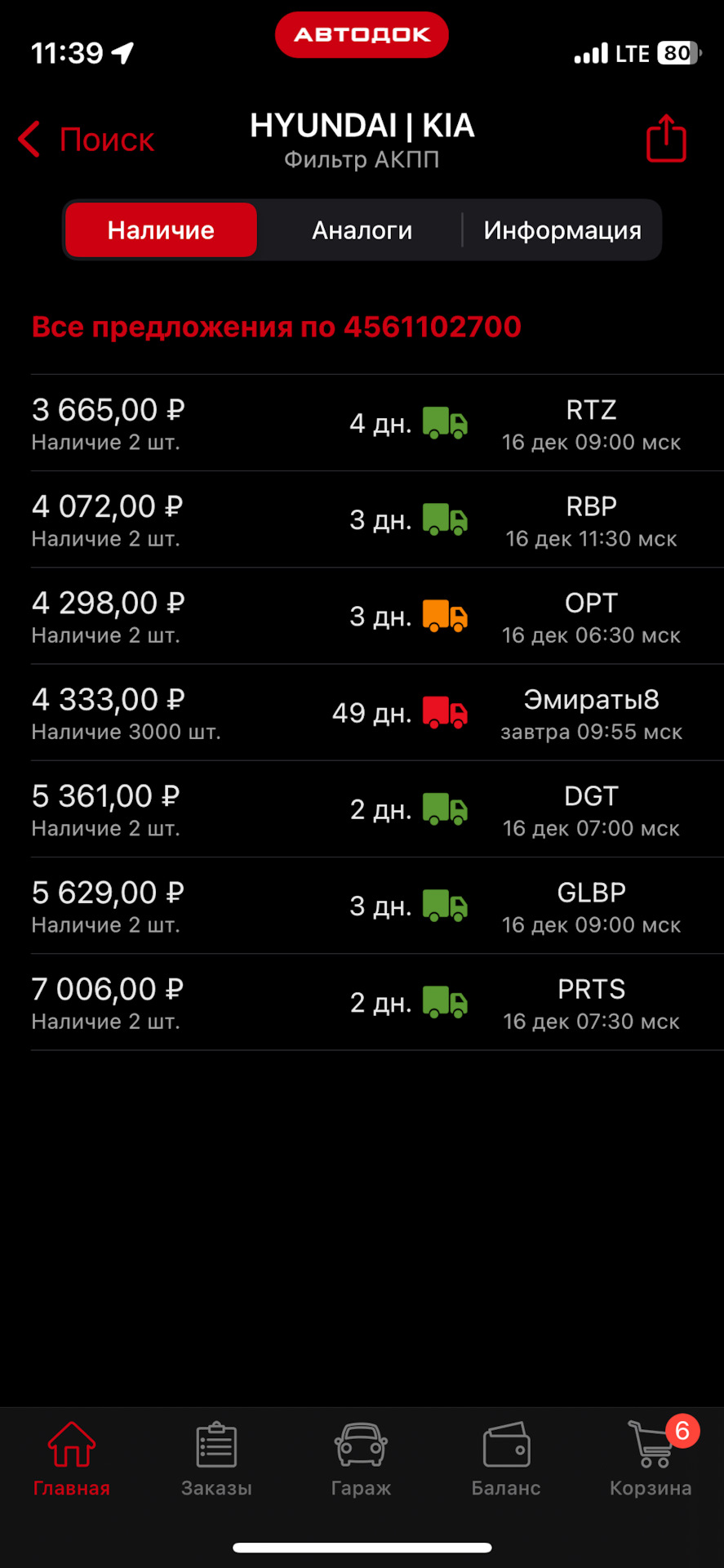Viewport: 724px width, 1568px height.
Task: Open the Информация segment
Action: click(x=562, y=230)
